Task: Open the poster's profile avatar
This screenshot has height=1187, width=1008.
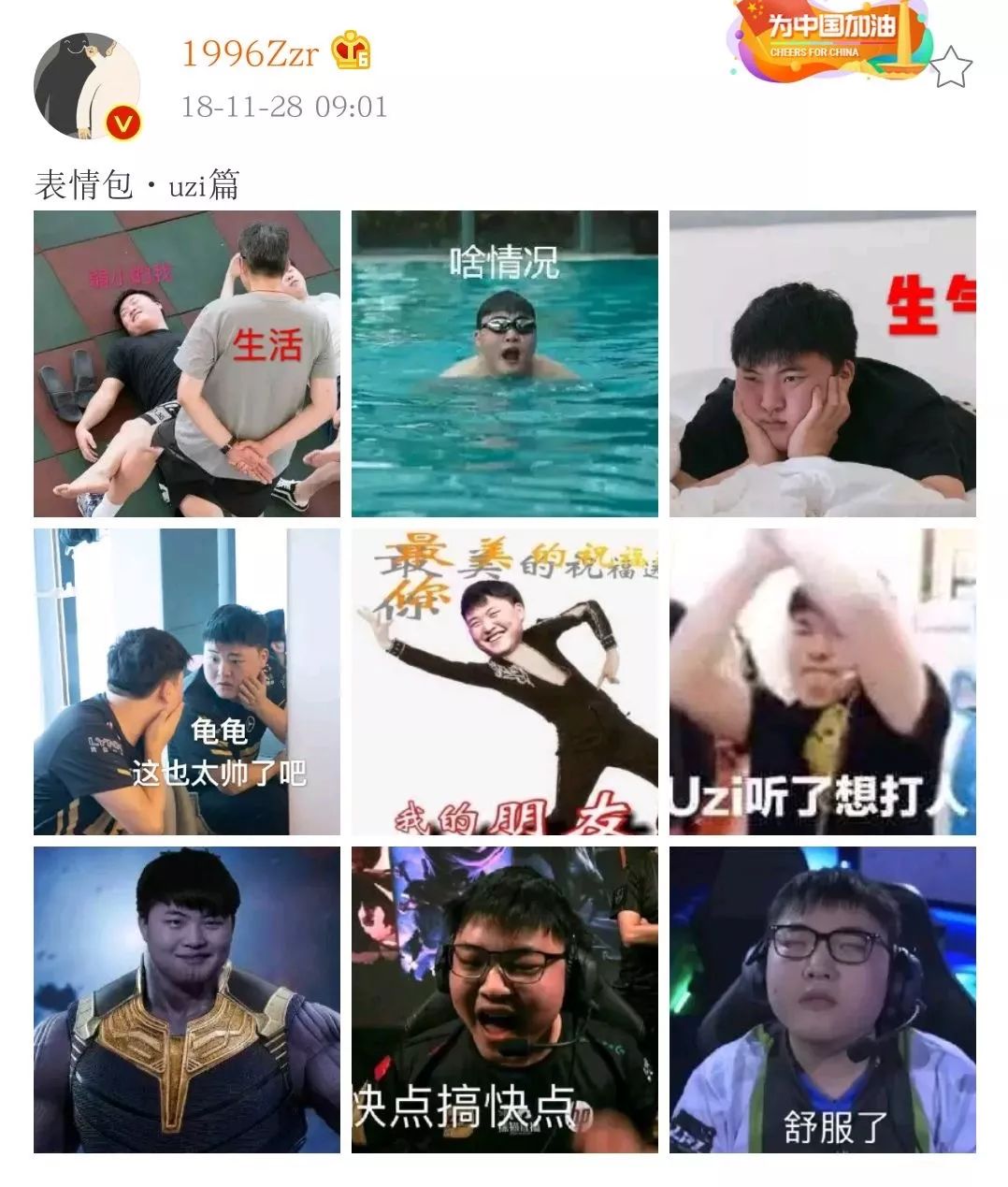Action: [87, 87]
